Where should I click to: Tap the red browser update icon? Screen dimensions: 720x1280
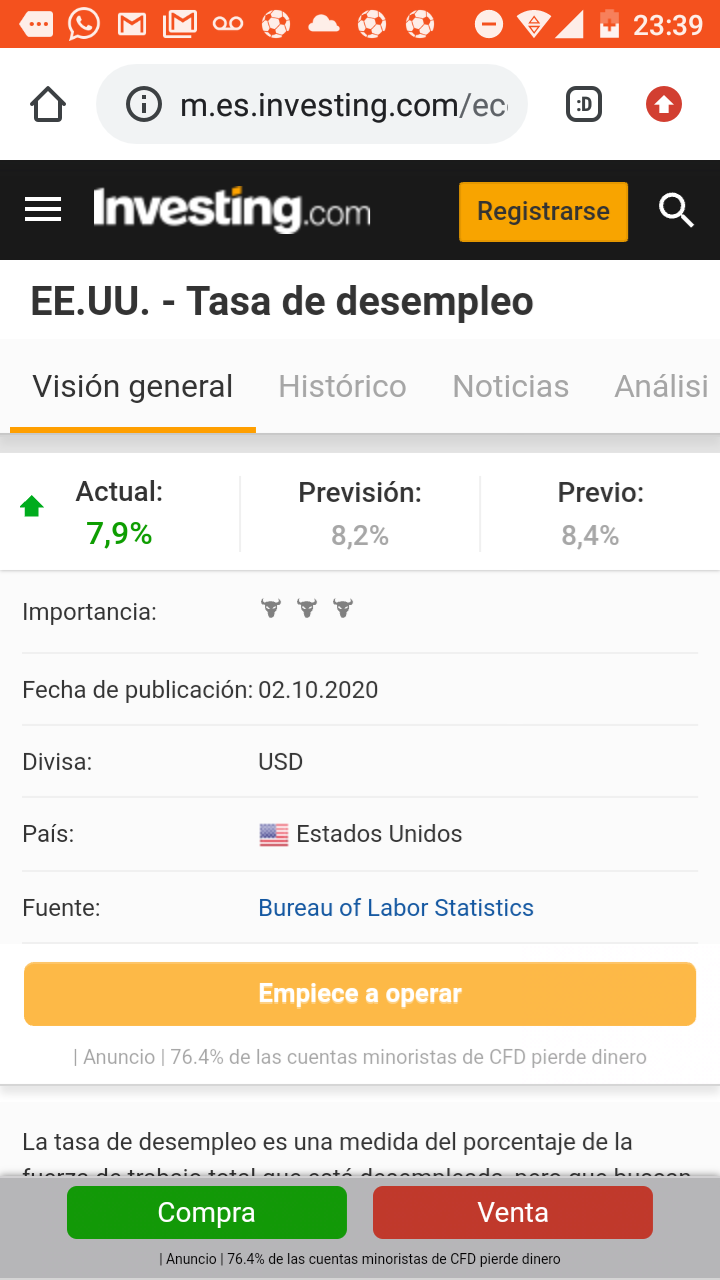tap(663, 104)
